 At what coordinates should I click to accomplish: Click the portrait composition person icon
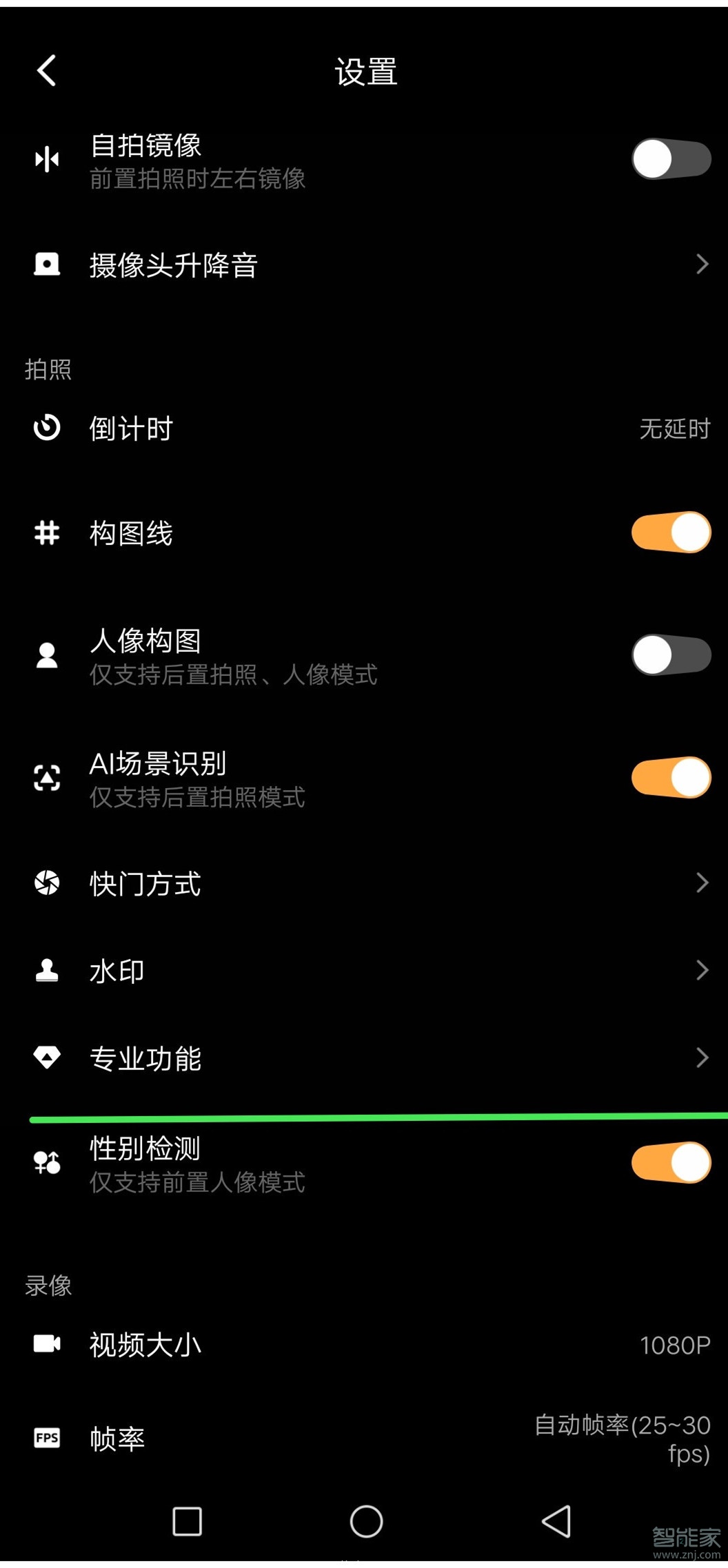click(x=46, y=654)
